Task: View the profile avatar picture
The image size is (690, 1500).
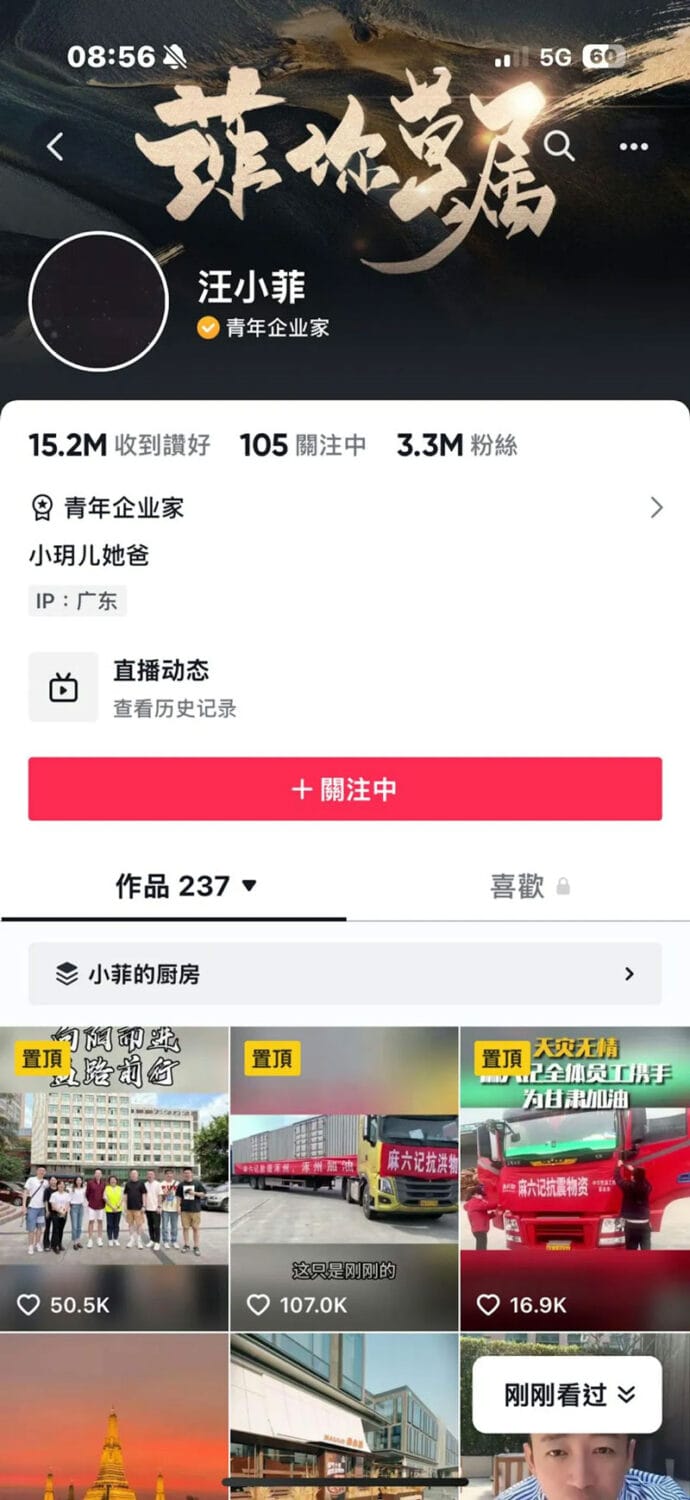Action: pyautogui.click(x=98, y=302)
